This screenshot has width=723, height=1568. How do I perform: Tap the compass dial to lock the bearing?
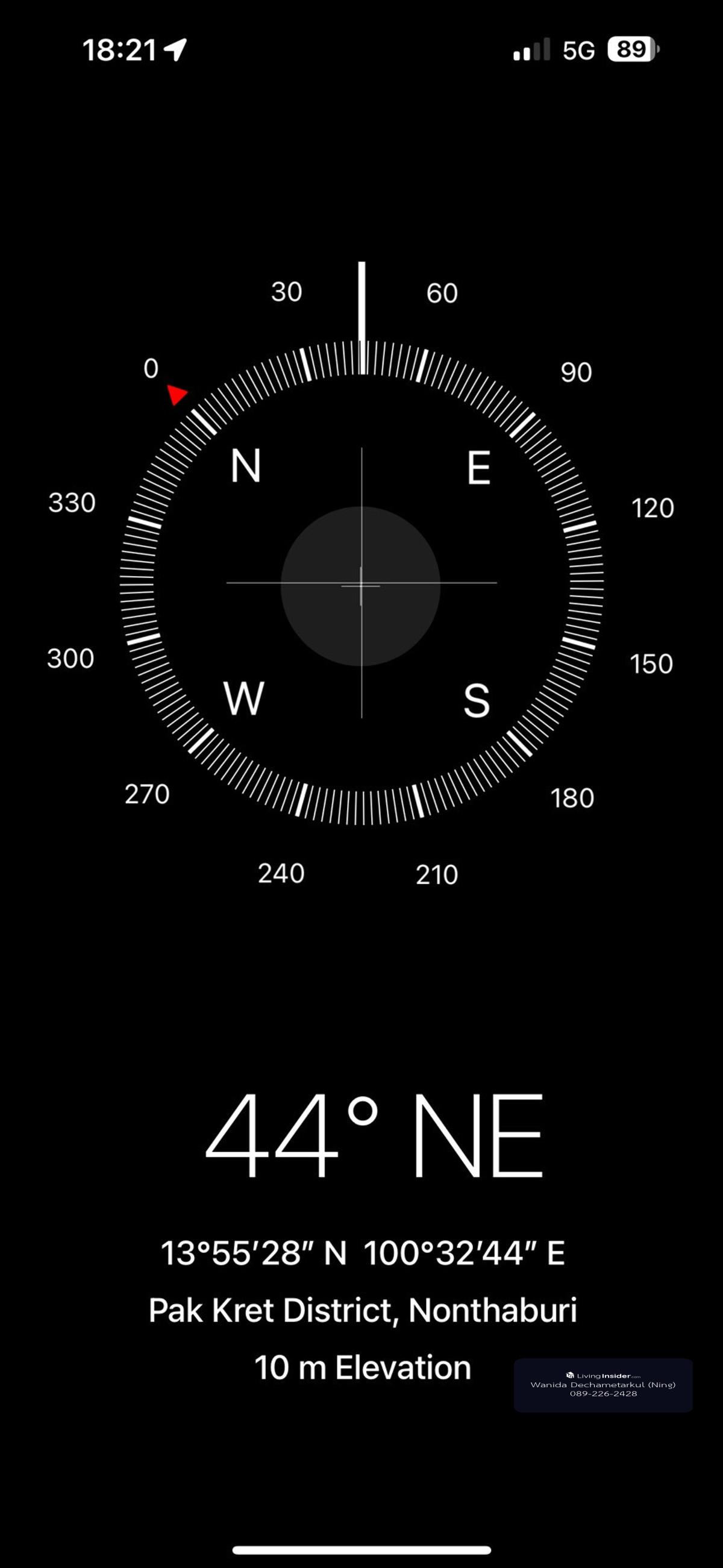(x=361, y=583)
